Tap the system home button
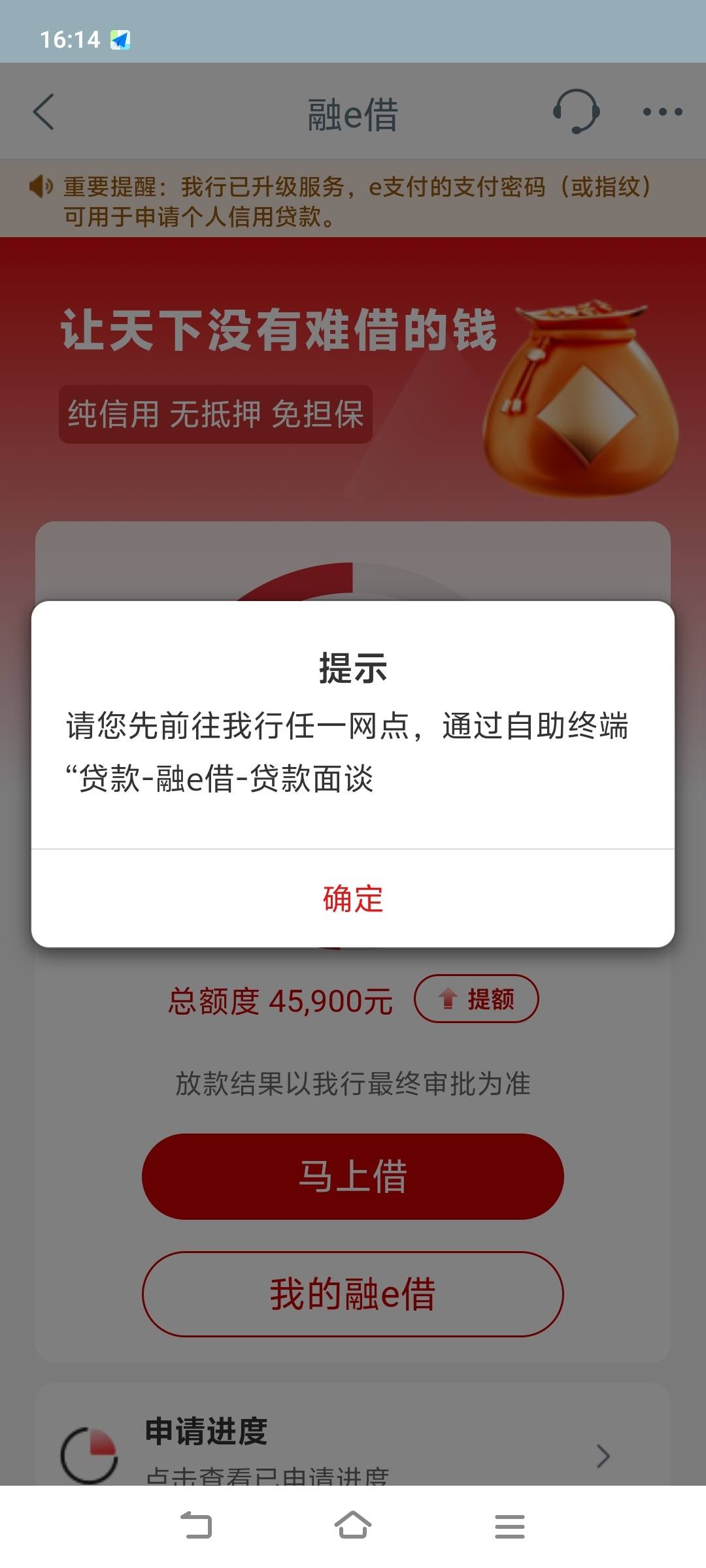This screenshot has height=1568, width=706. [353, 1526]
